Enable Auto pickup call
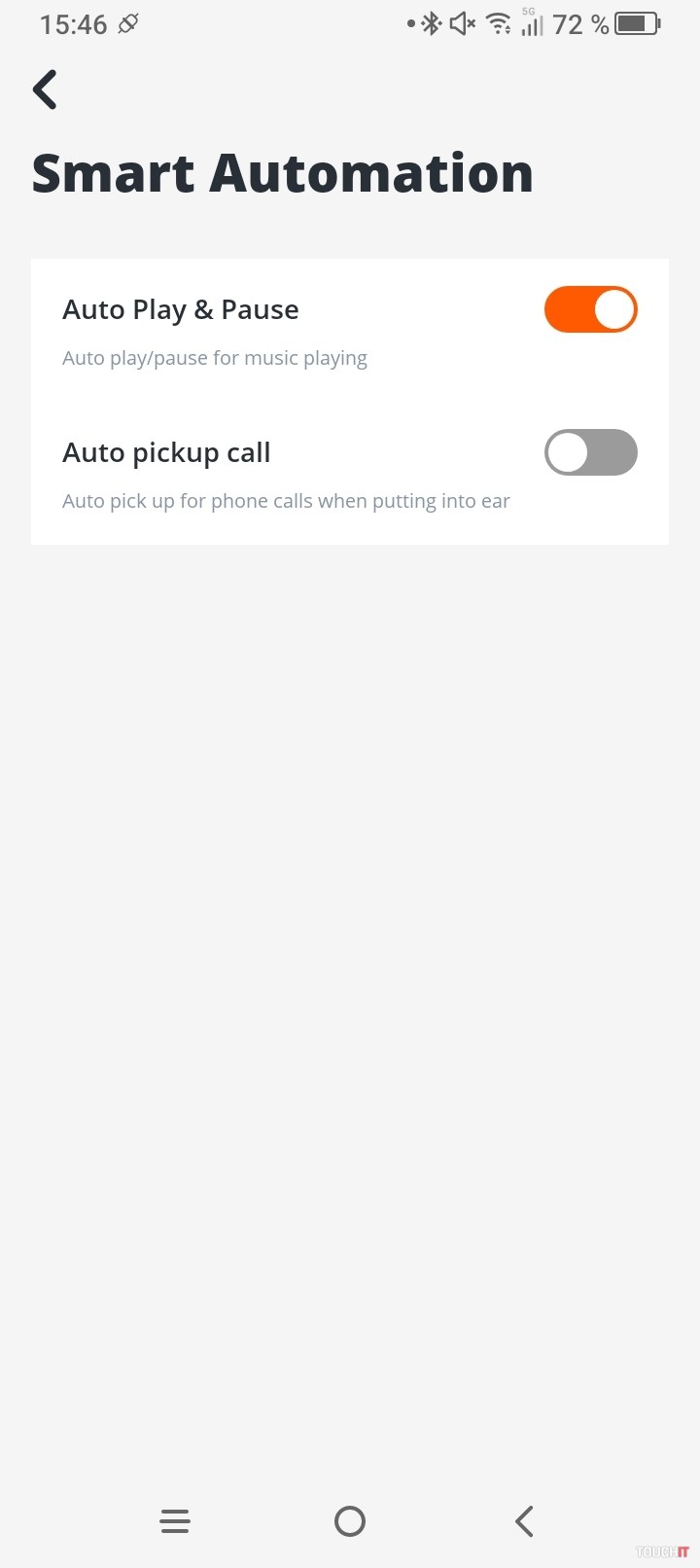700x1568 pixels. [590, 453]
